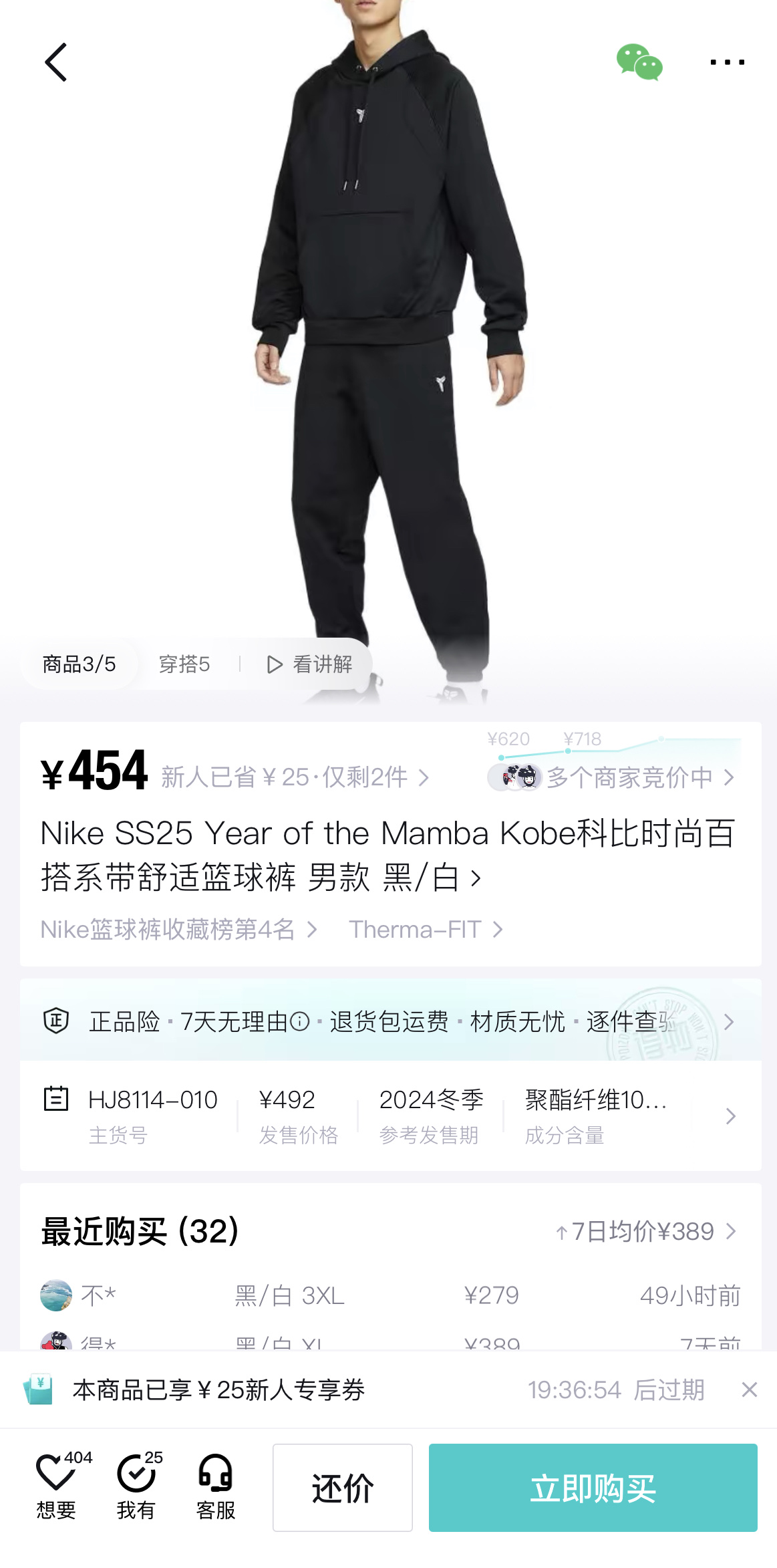Contact 客服 customer service
777x1568 pixels.
click(x=216, y=1486)
